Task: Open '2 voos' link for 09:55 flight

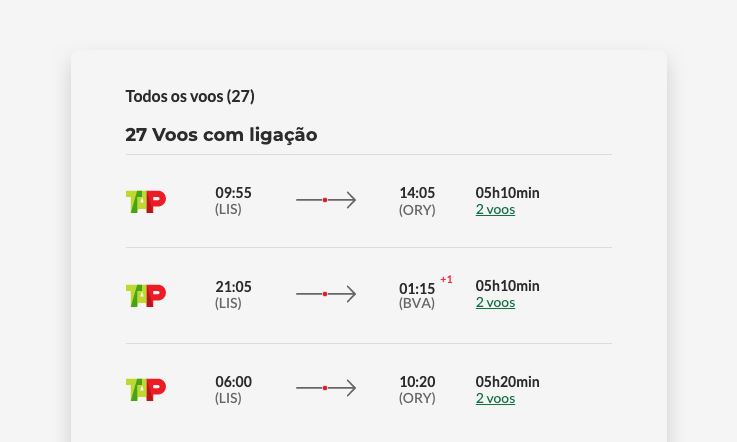Action: (x=495, y=210)
